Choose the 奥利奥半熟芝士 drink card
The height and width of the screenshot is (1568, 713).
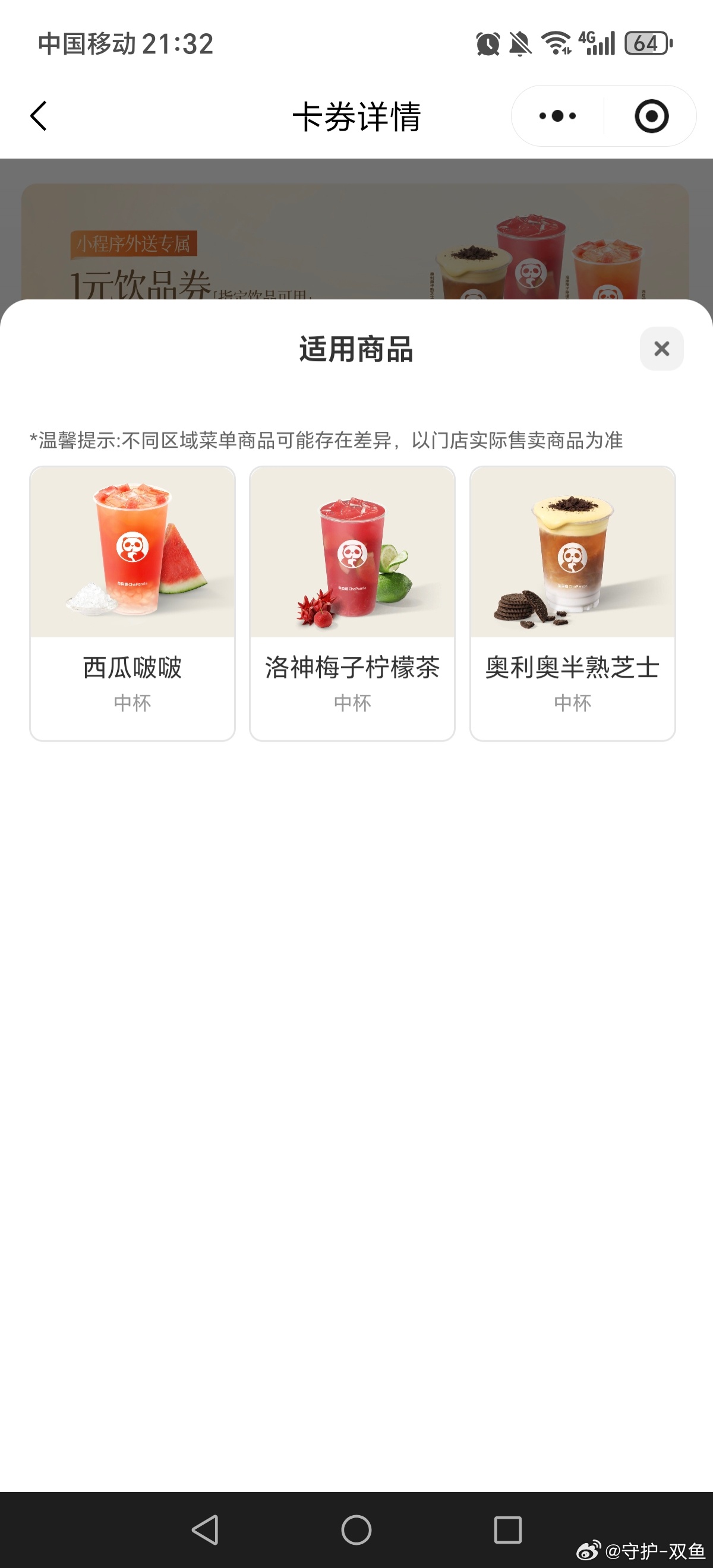572,603
